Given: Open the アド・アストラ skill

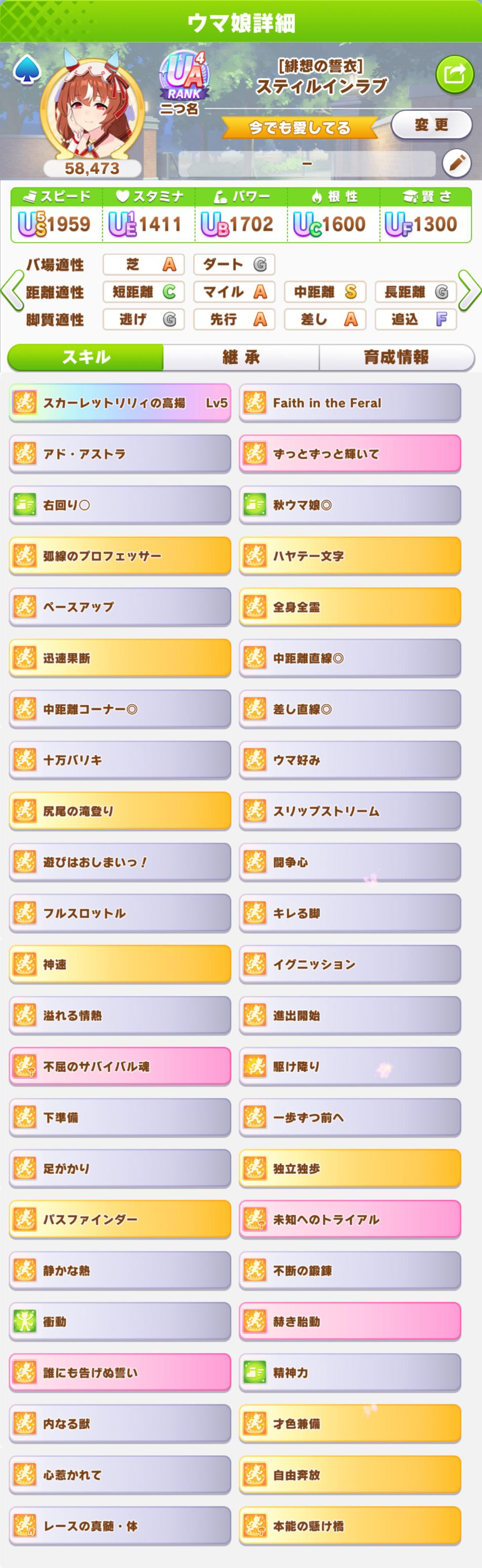Looking at the screenshot, I should 120,453.
